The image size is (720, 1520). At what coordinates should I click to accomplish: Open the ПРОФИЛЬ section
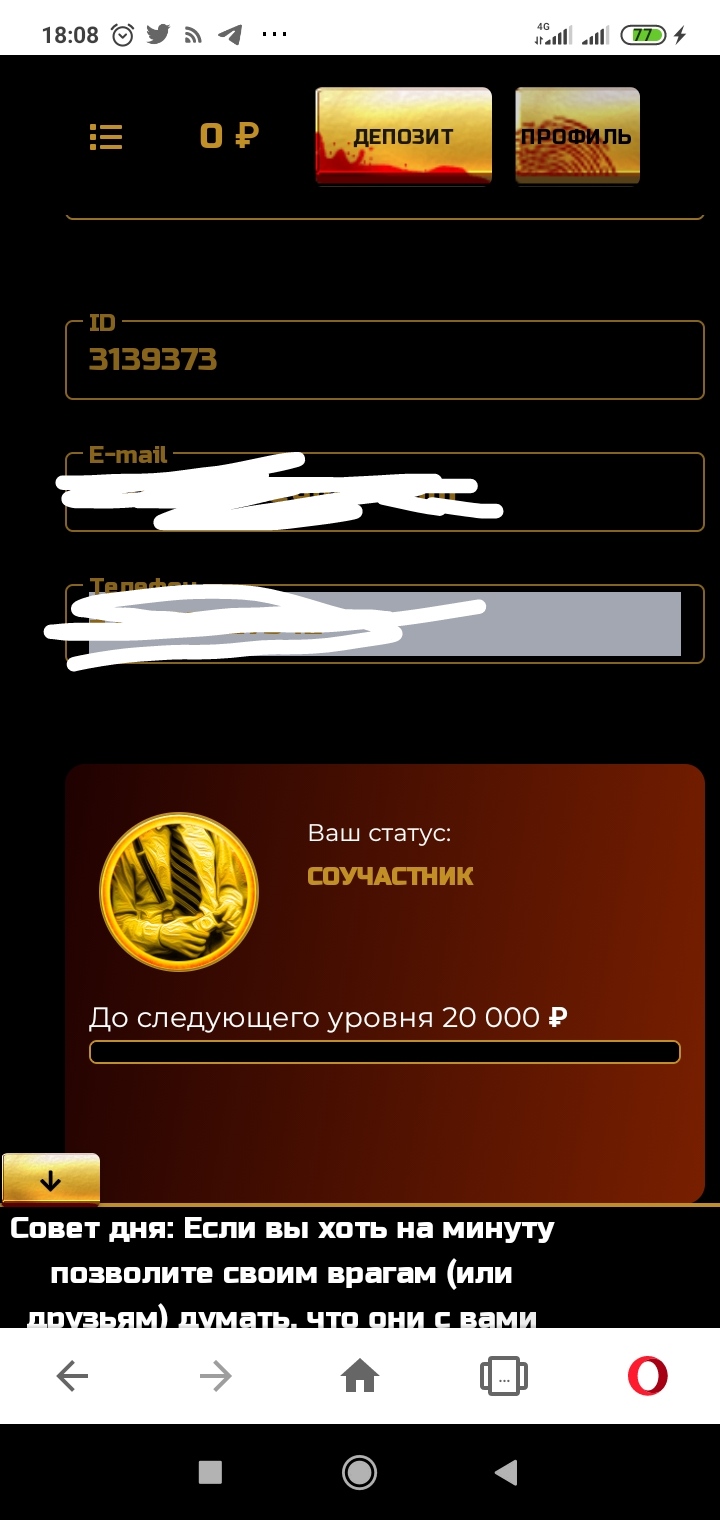(x=577, y=137)
